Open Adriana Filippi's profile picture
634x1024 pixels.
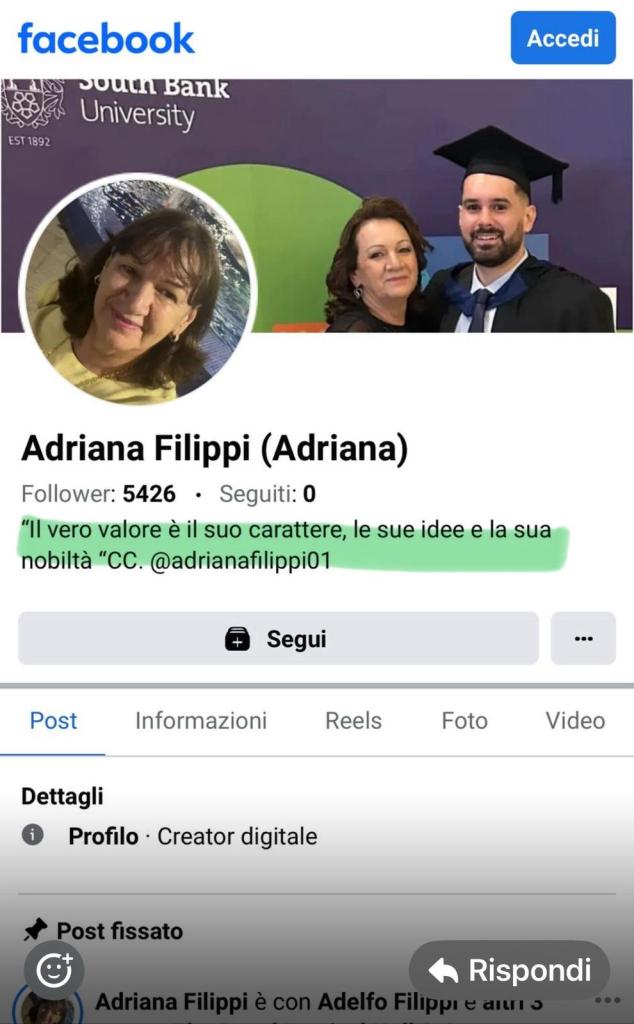[138, 290]
